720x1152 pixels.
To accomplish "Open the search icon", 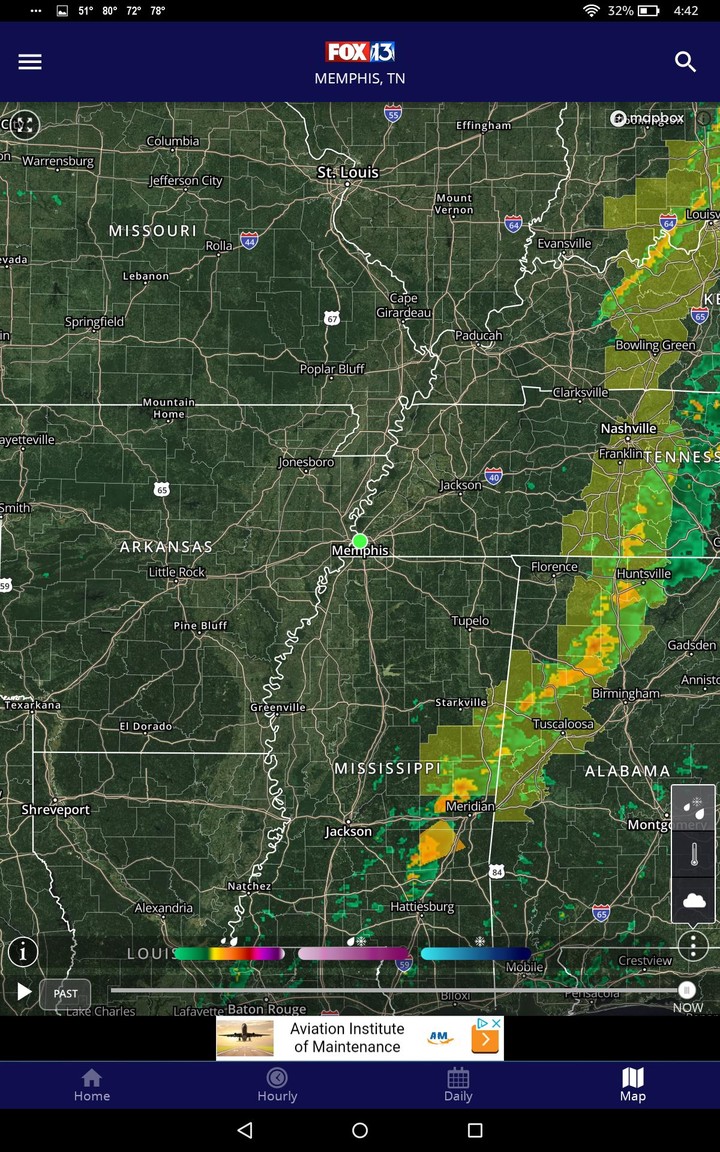I will tap(685, 62).
